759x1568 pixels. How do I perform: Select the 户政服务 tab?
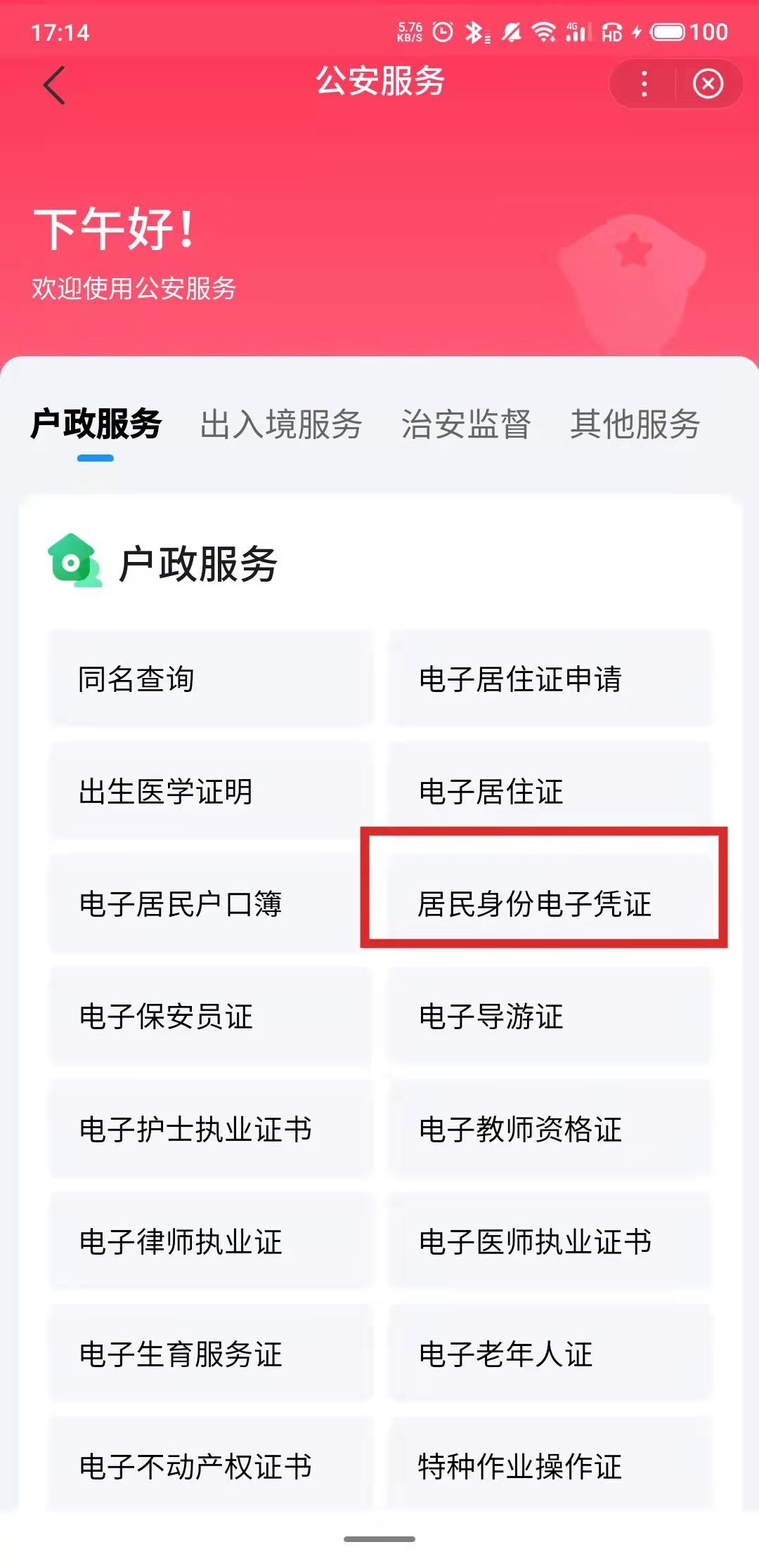pos(96,424)
